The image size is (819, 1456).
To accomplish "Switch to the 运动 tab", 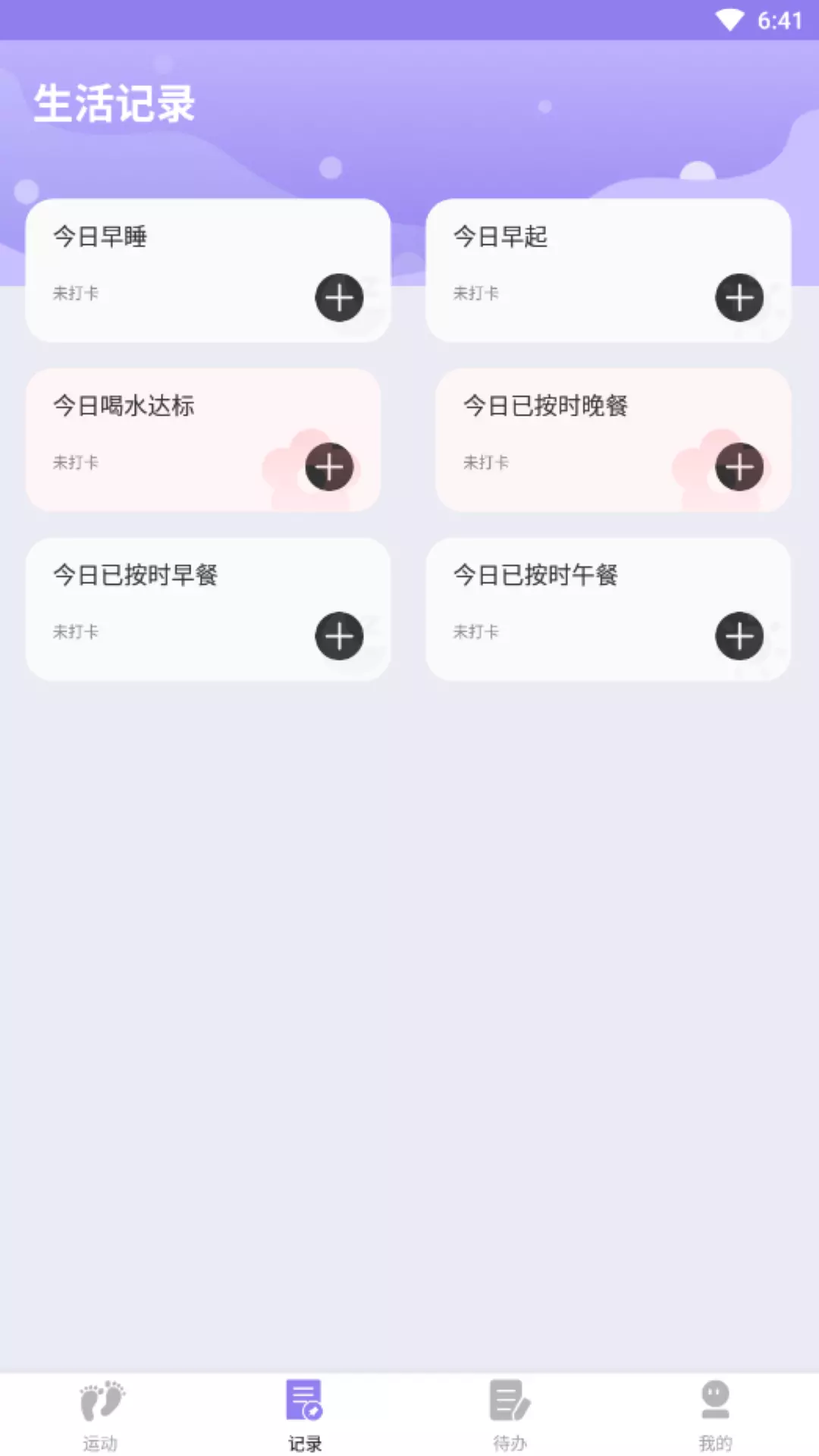I will [x=102, y=1415].
